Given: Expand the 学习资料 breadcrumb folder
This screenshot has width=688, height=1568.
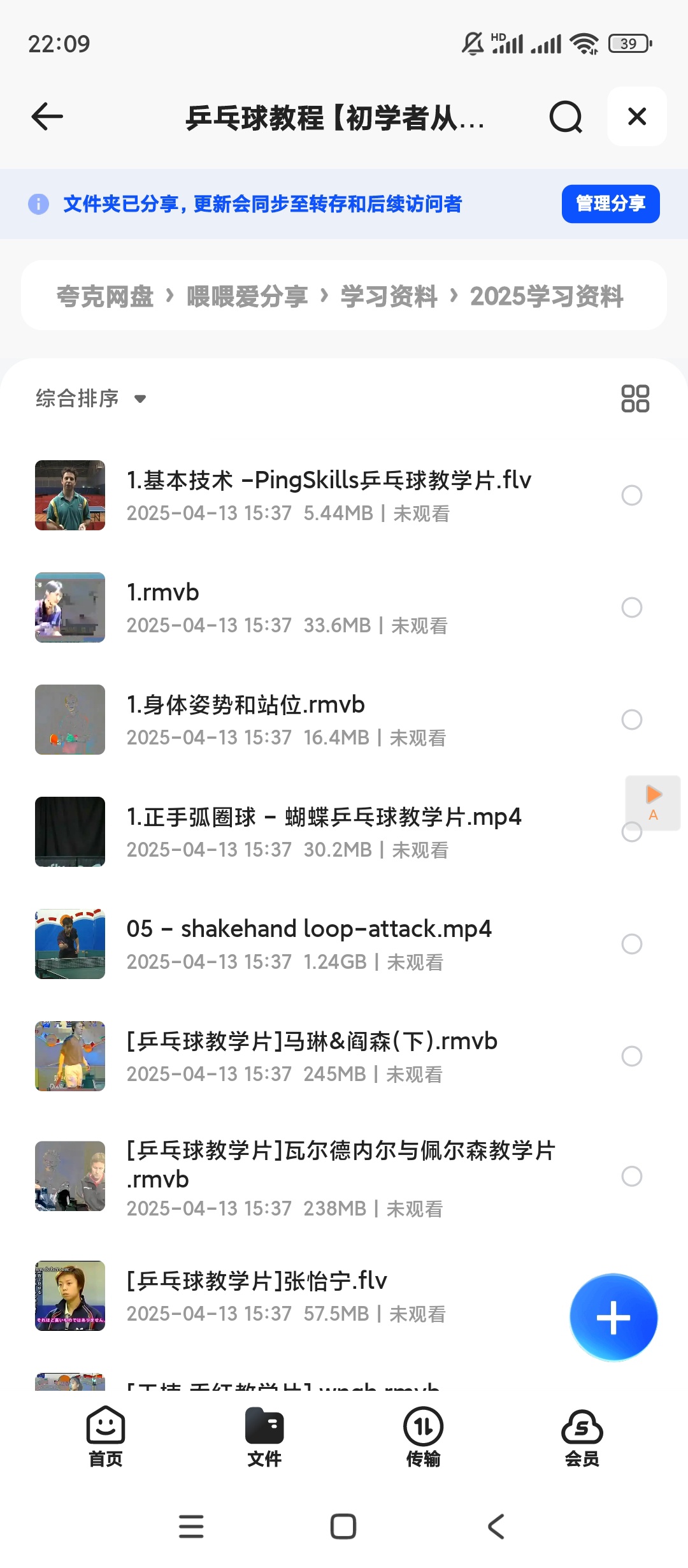Looking at the screenshot, I should click(x=389, y=296).
